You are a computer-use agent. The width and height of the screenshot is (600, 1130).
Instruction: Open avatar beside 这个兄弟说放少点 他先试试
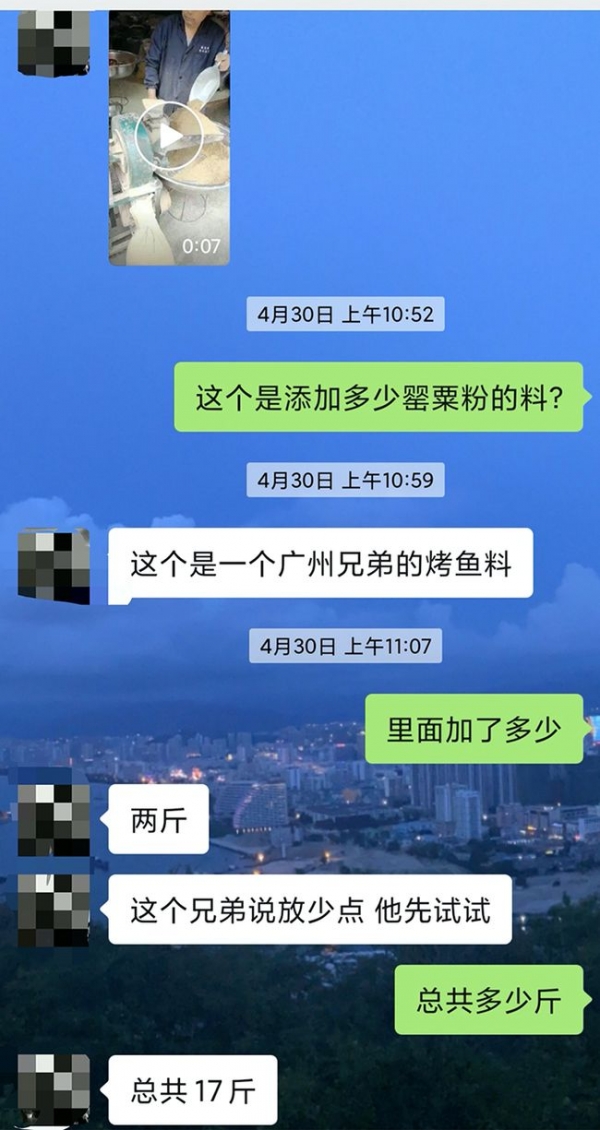point(54,909)
